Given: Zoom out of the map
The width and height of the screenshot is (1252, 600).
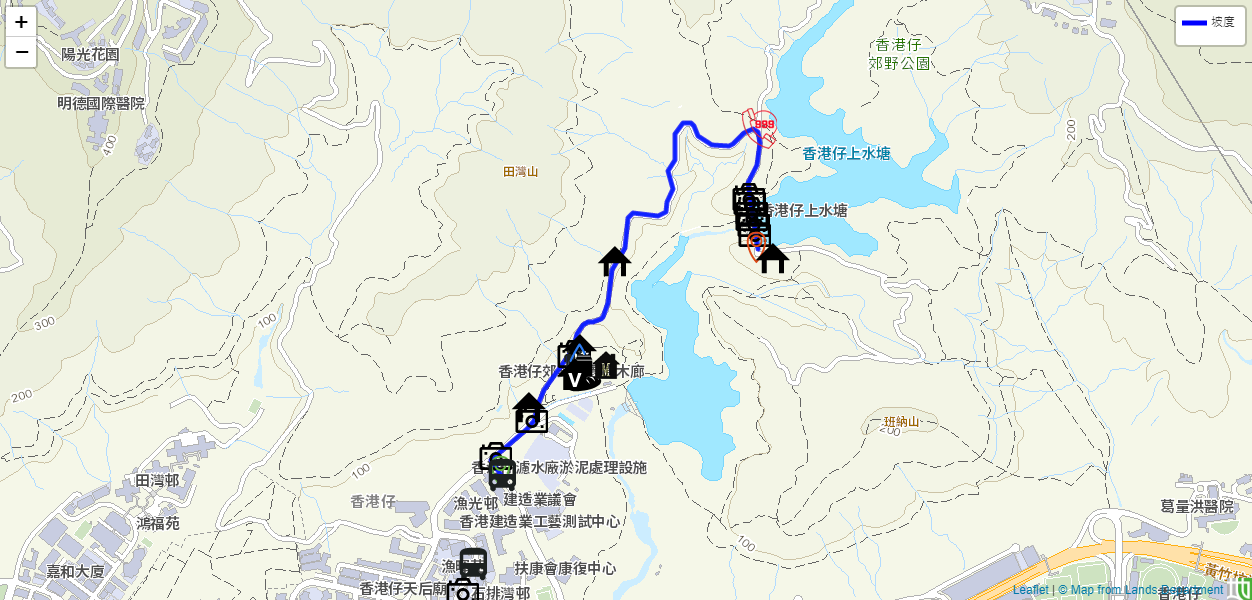Looking at the screenshot, I should tap(21, 52).
